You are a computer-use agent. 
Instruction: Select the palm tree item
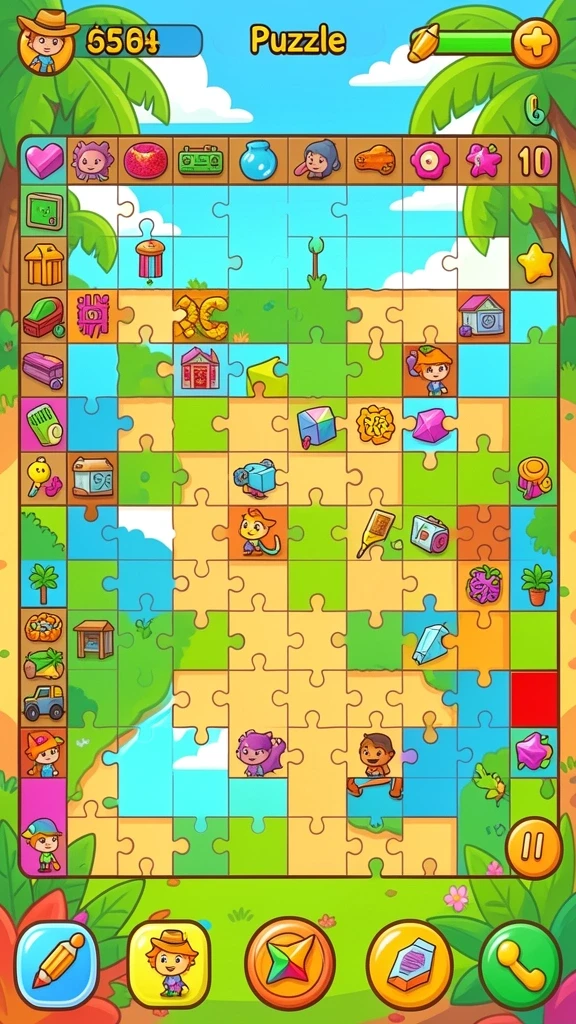pos(44,583)
